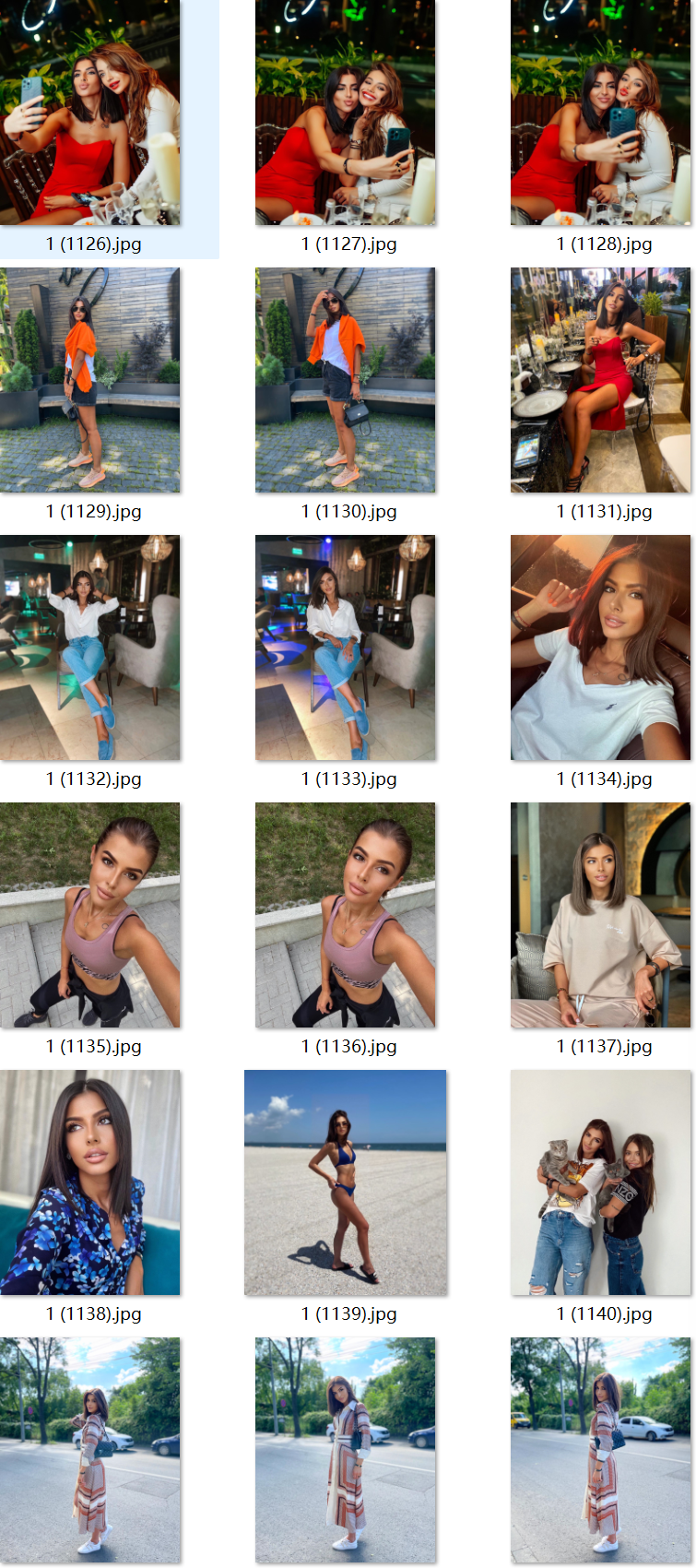Screen dimensions: 696x1568
Task: Open the photo named 1 (1128).jpg
Action: pos(600,113)
